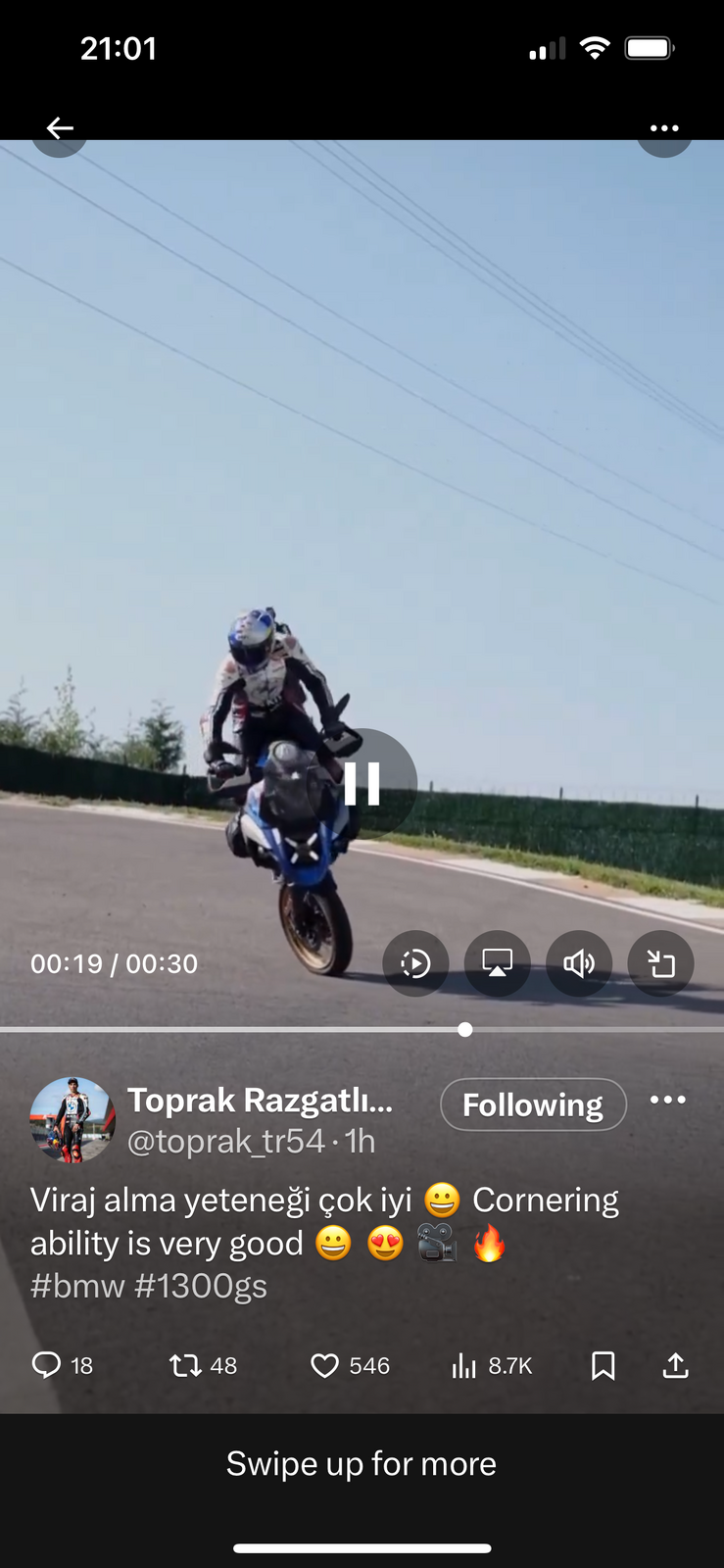Go back using the top arrow
Viewport: 724px width, 1568px height.
coord(60,128)
